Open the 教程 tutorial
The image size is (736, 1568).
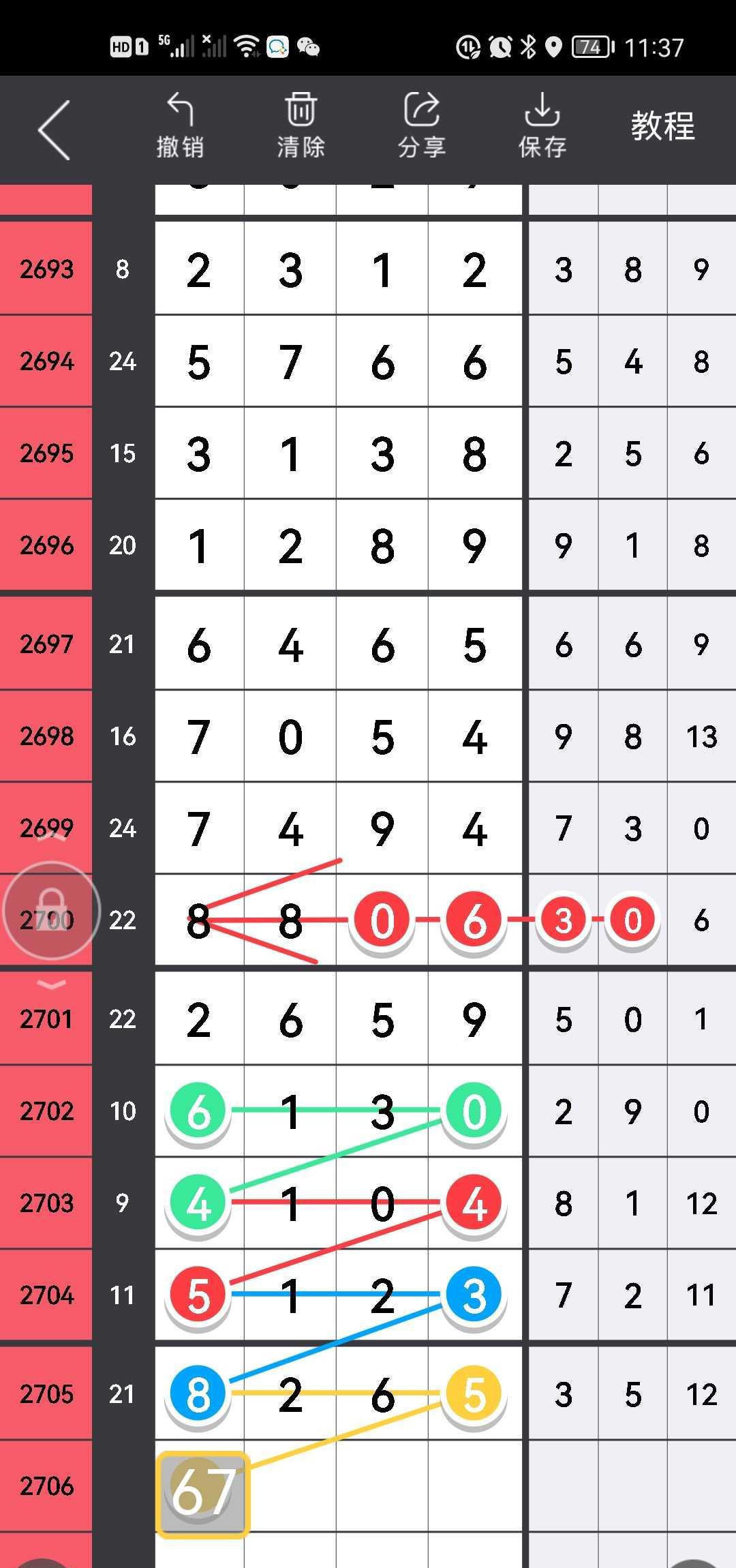[662, 127]
